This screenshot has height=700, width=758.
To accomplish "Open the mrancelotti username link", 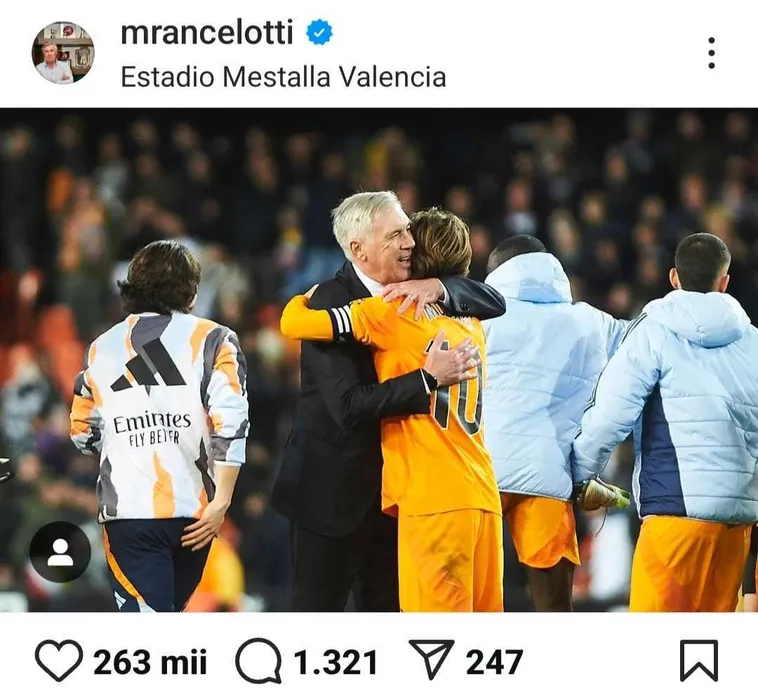I will (207, 32).
